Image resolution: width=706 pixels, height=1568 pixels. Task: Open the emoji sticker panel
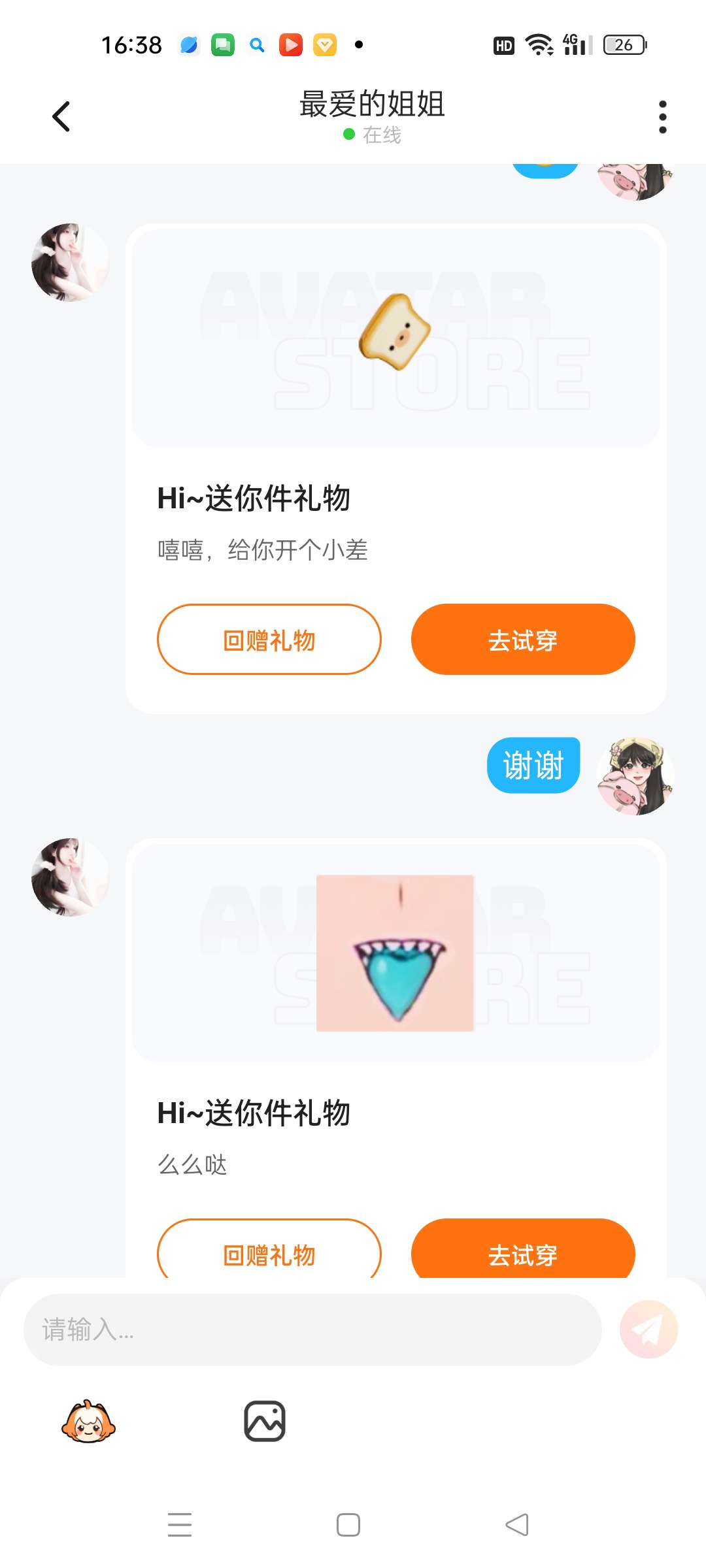(88, 1421)
